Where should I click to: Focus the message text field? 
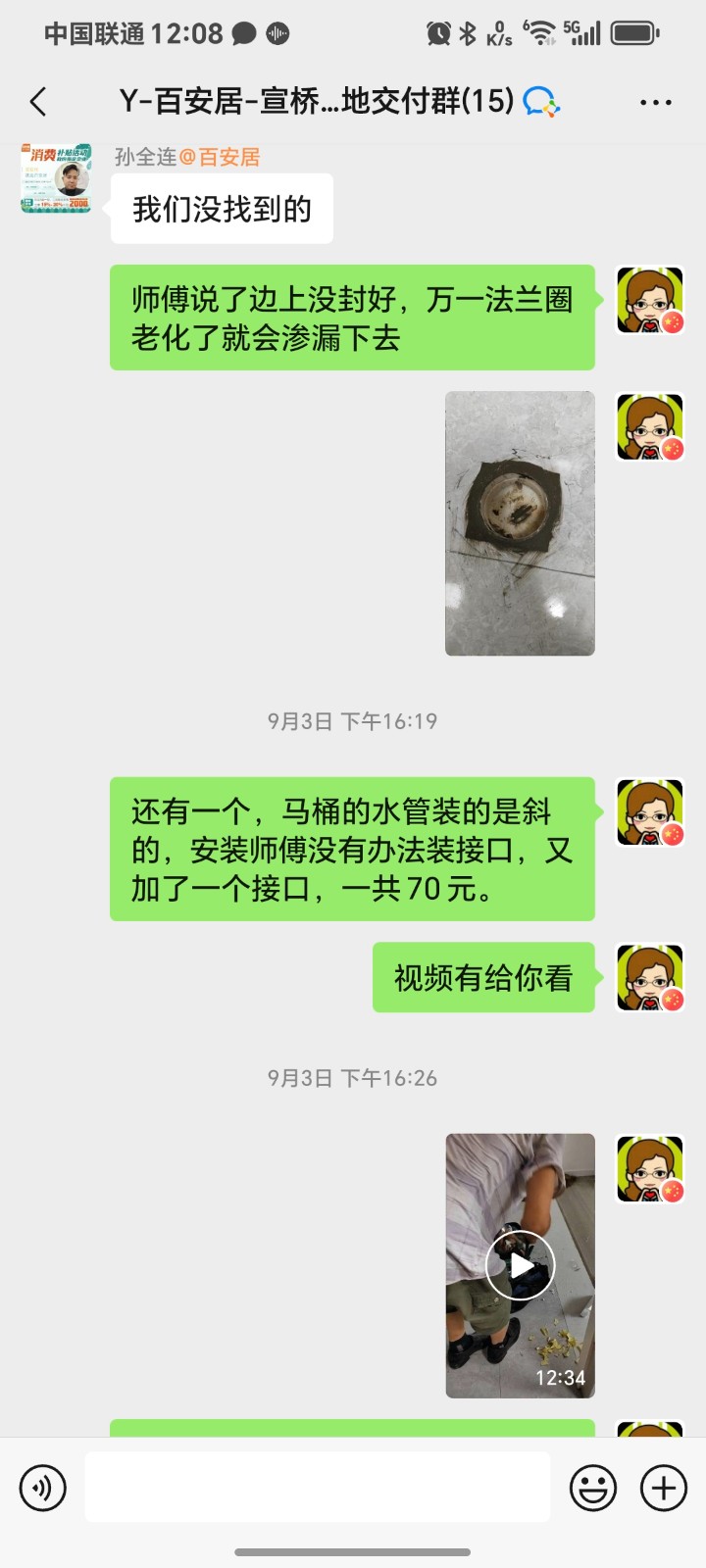pyautogui.click(x=317, y=1488)
